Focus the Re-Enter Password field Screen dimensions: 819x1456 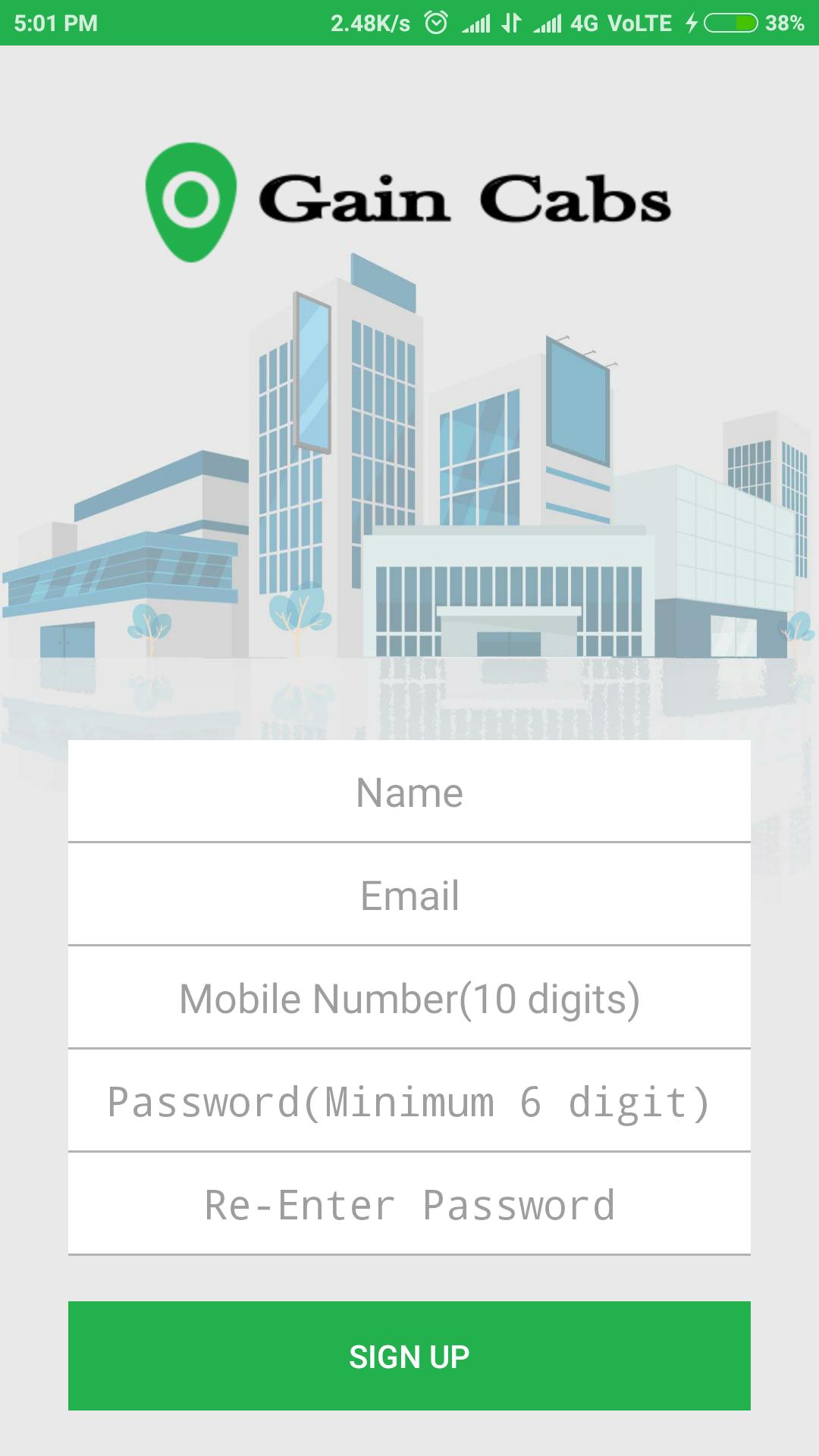409,1204
